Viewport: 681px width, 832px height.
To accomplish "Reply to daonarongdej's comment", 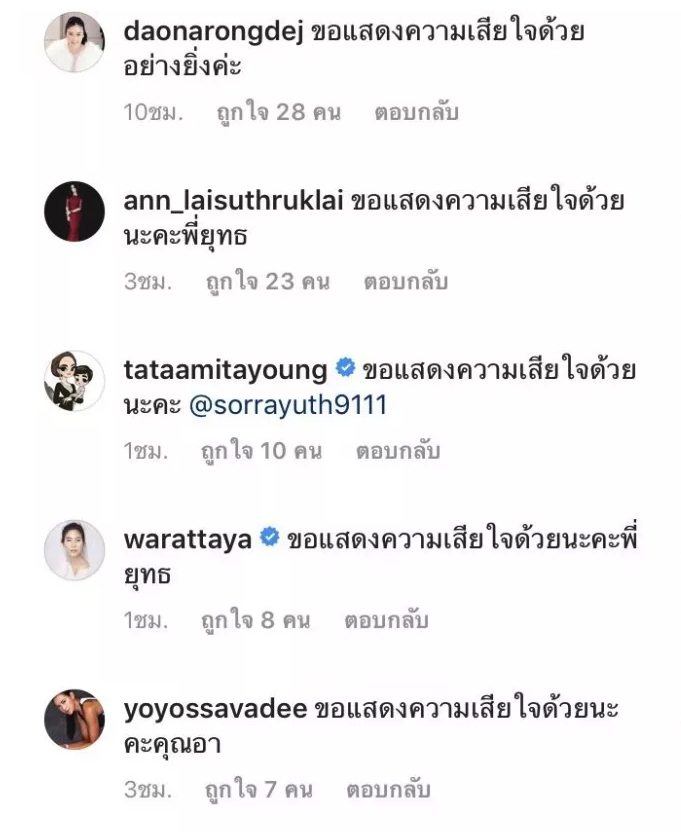I will (416, 112).
